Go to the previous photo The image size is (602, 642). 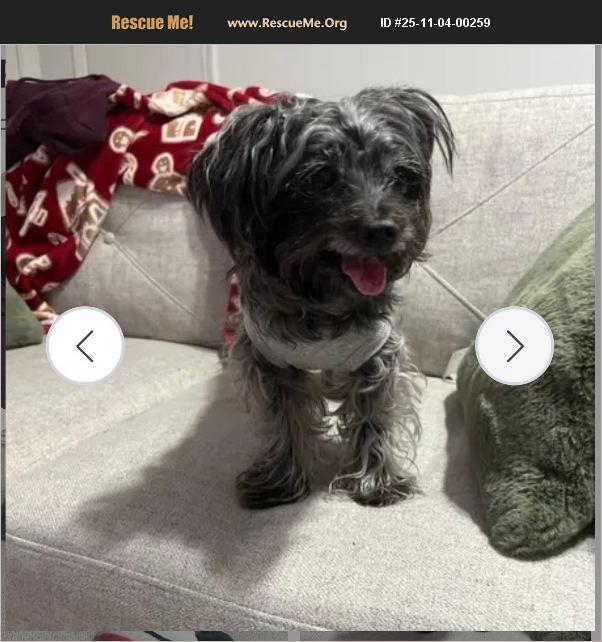click(85, 346)
